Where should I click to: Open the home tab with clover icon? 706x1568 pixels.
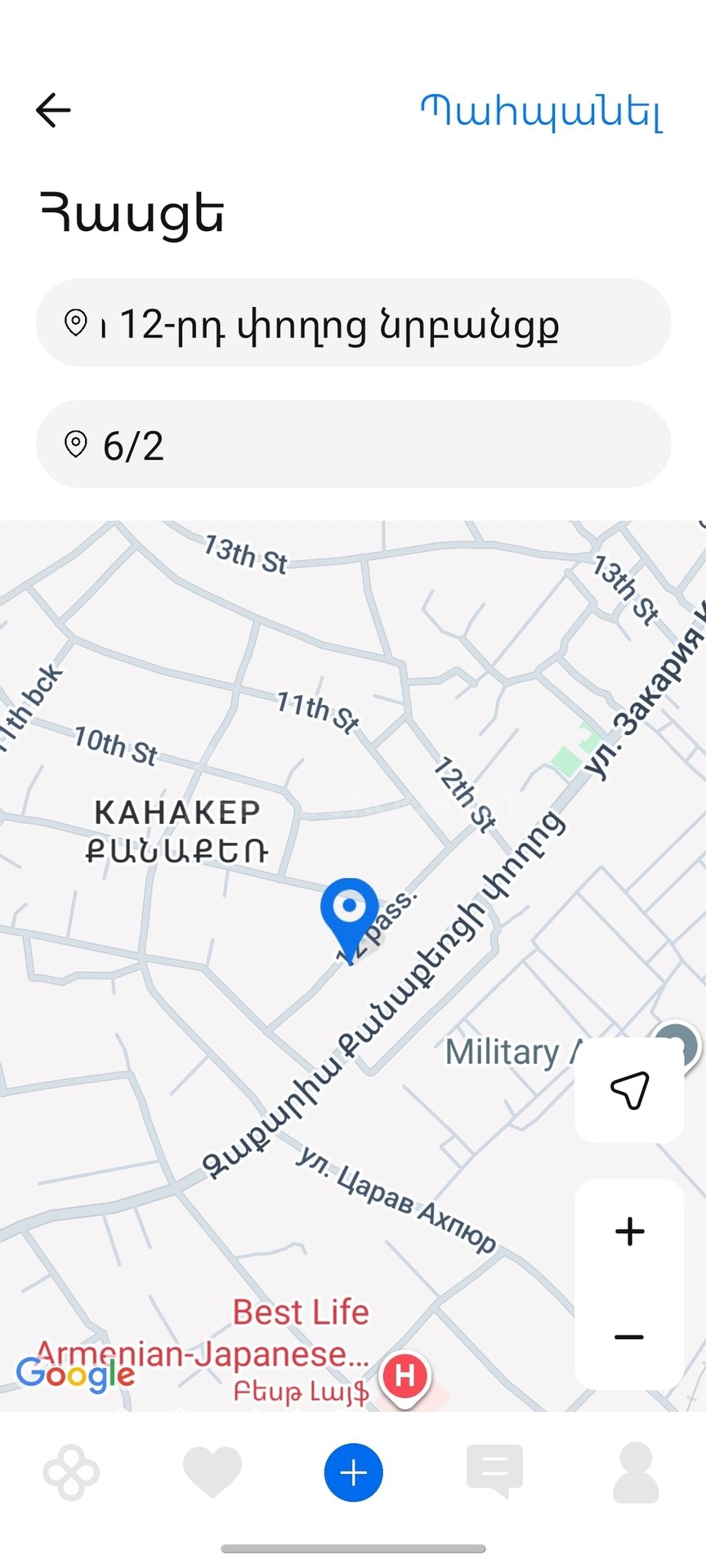pyautogui.click(x=71, y=1472)
